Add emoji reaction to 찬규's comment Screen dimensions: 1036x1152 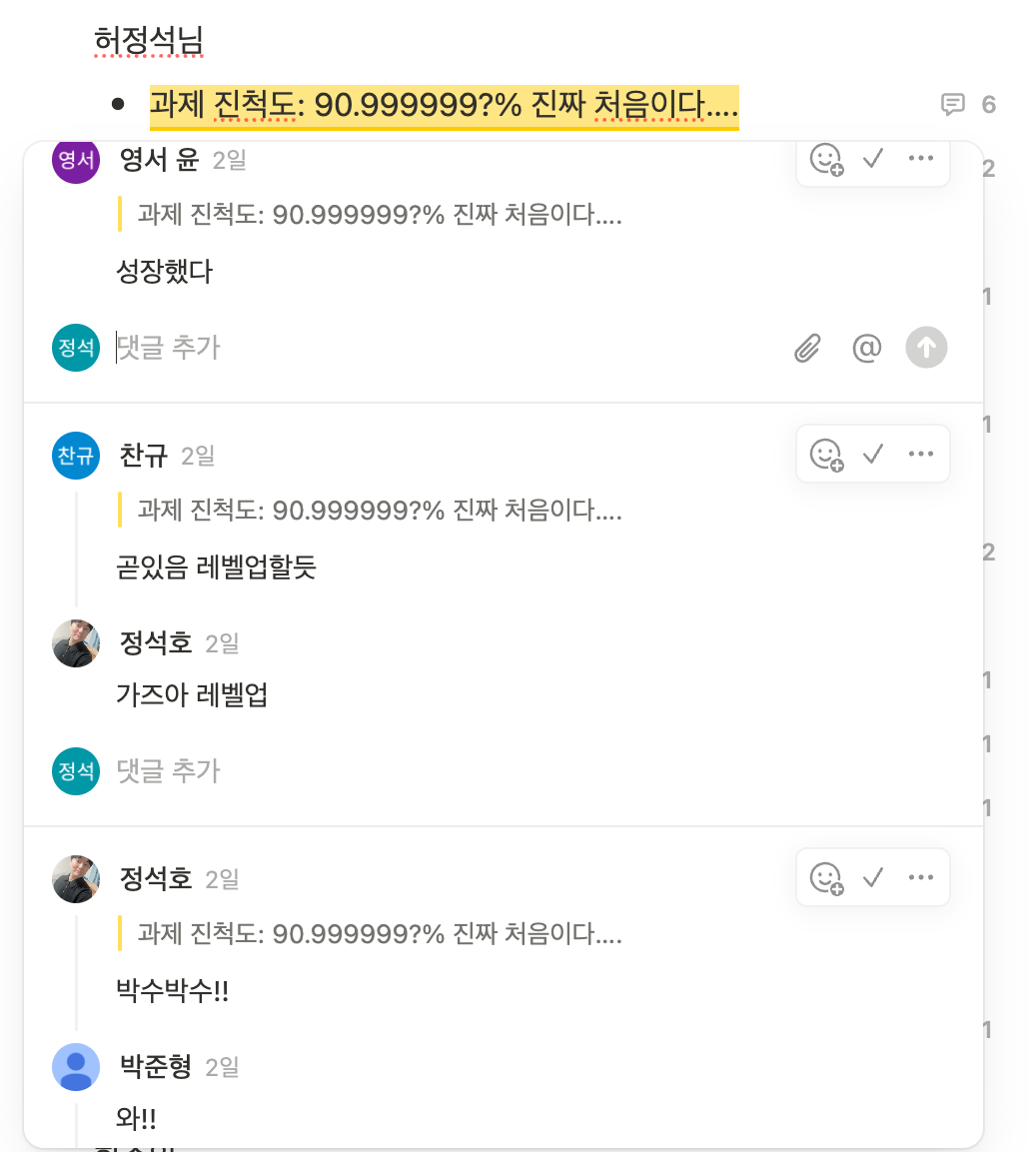point(825,453)
